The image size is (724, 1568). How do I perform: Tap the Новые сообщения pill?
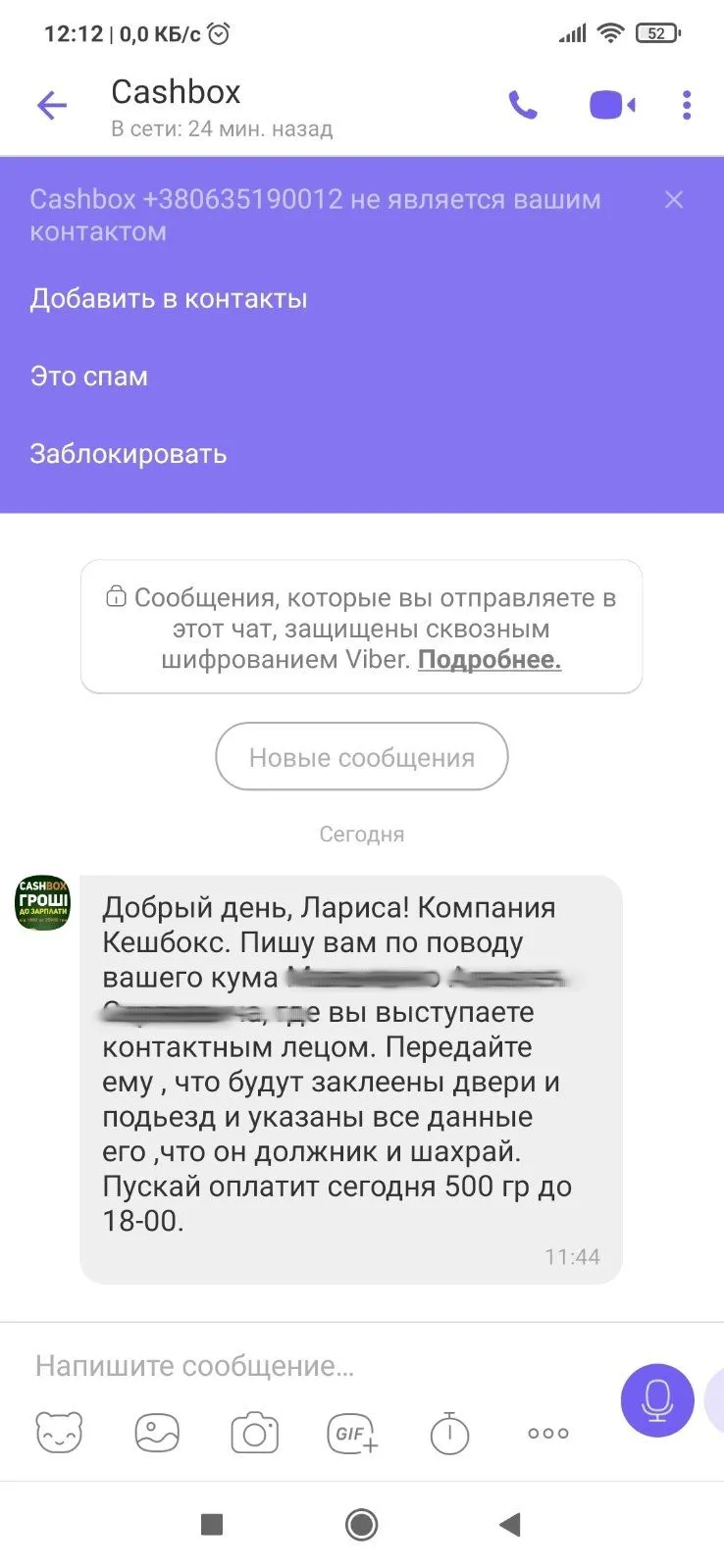(x=361, y=757)
